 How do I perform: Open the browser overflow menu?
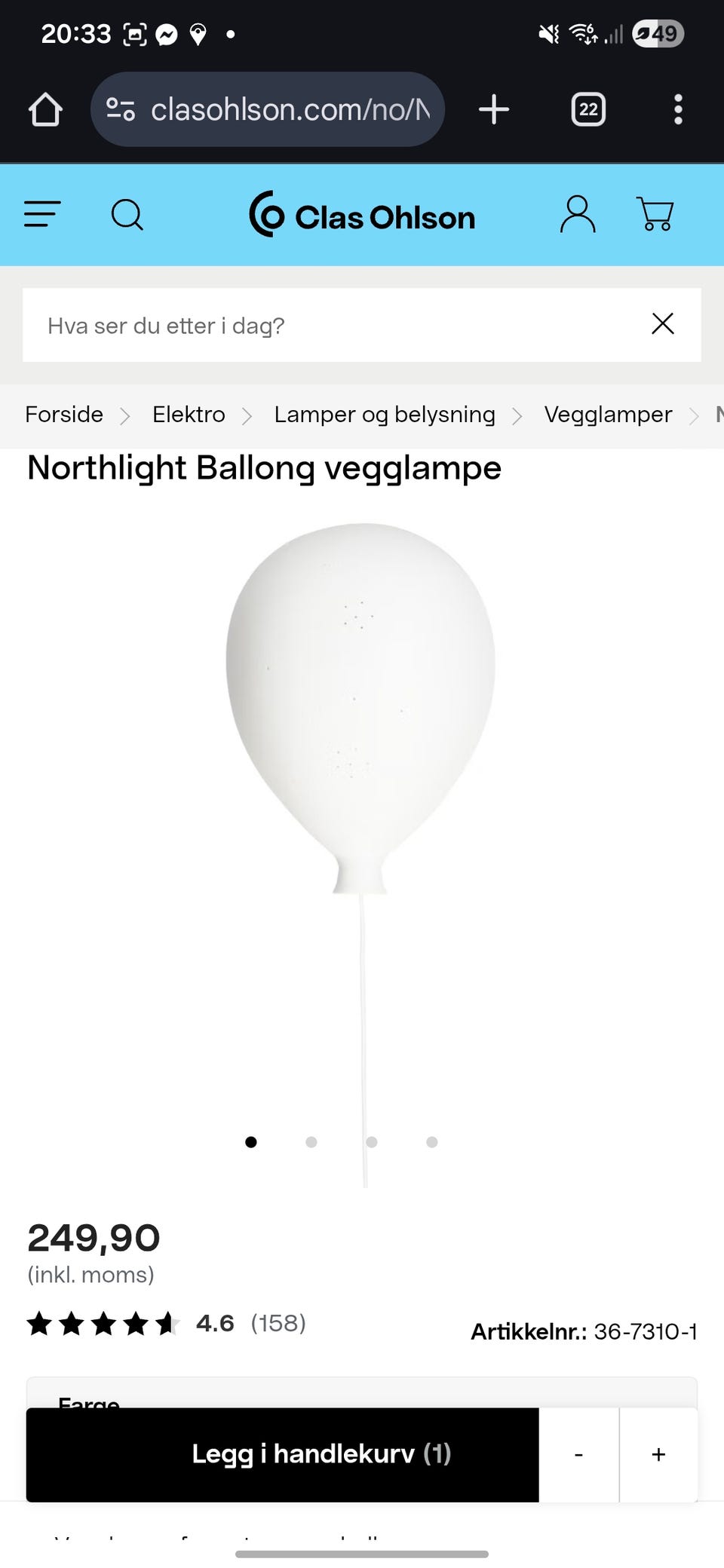click(x=678, y=110)
